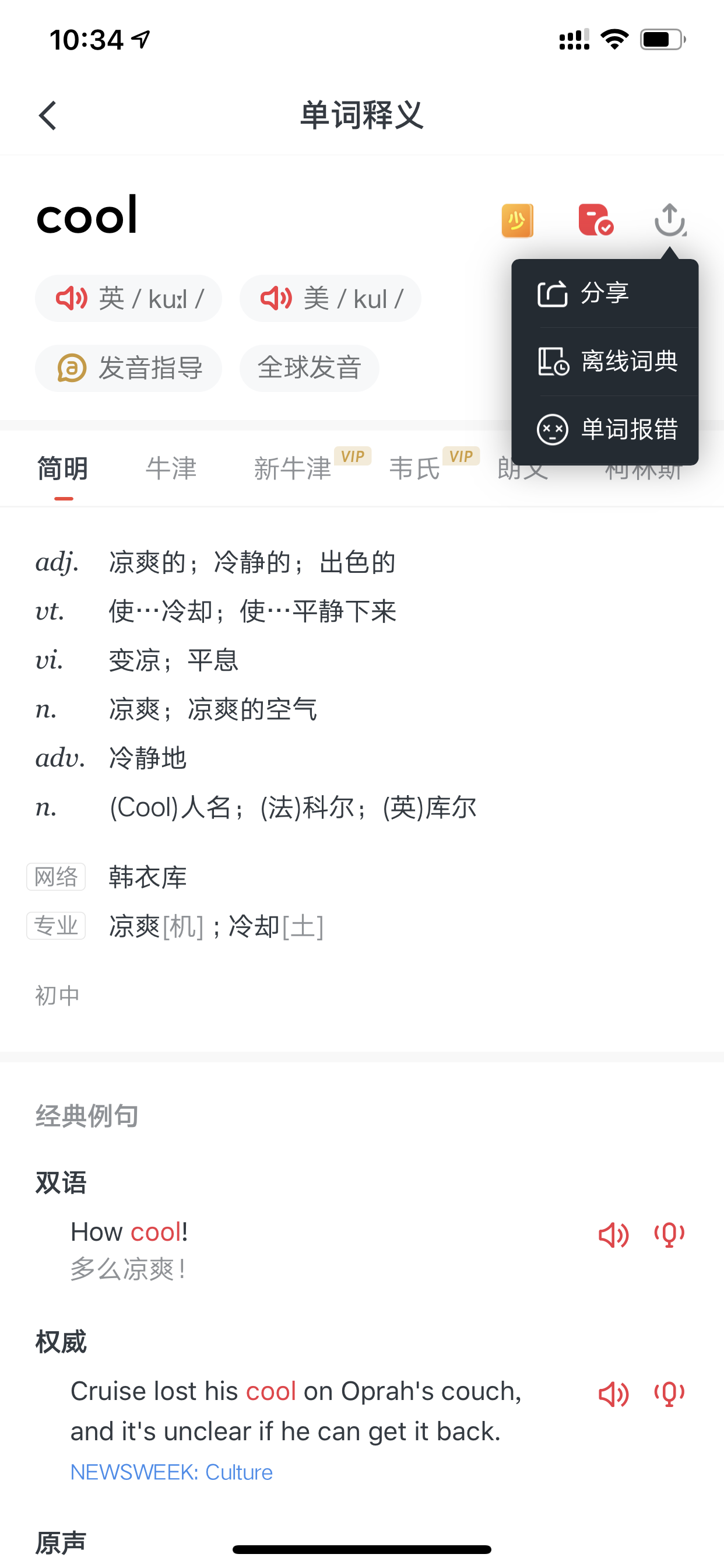
Task: Tap the yellow 少 book icon
Action: tap(517, 220)
